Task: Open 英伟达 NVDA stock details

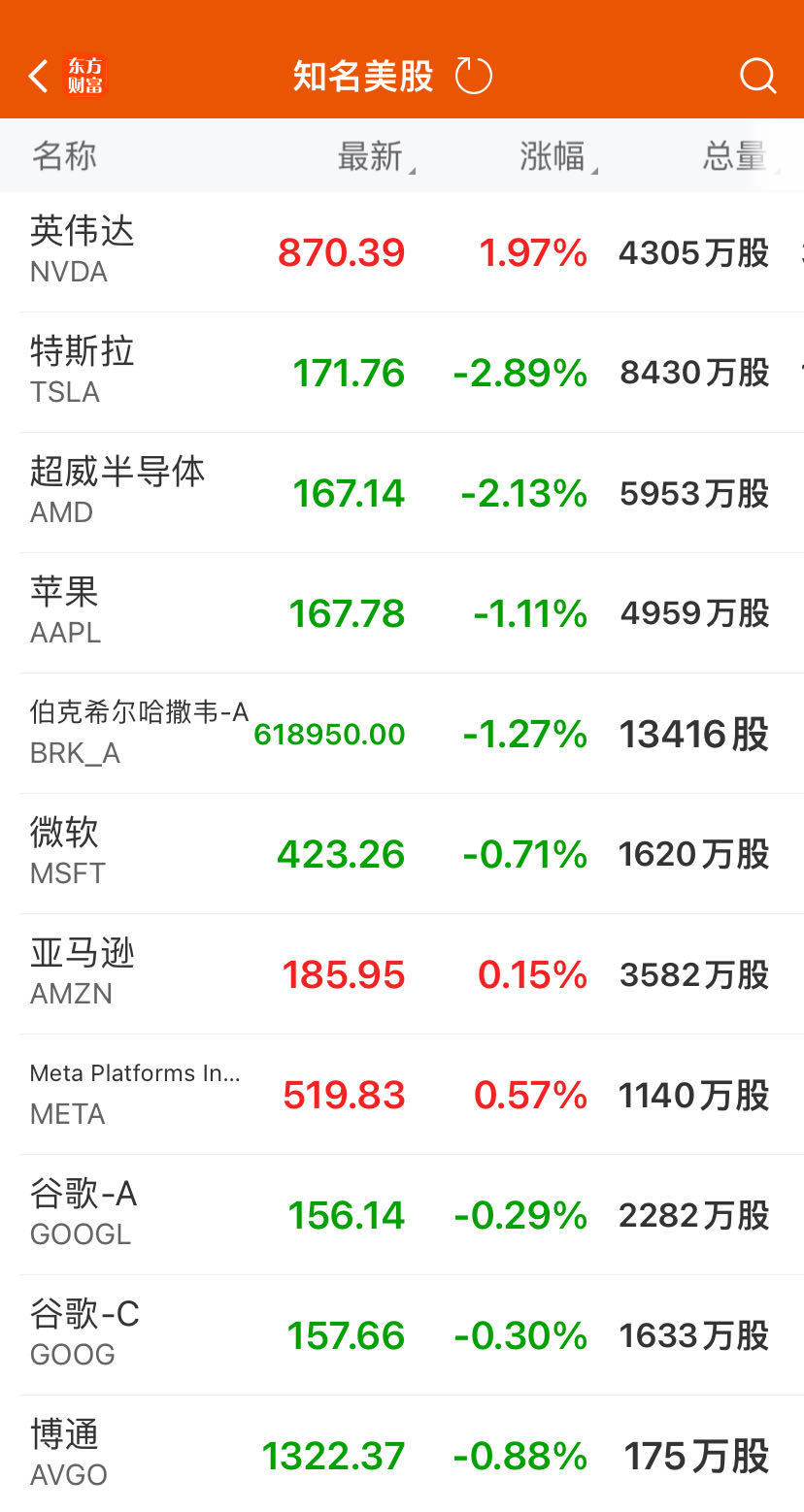Action: click(402, 252)
